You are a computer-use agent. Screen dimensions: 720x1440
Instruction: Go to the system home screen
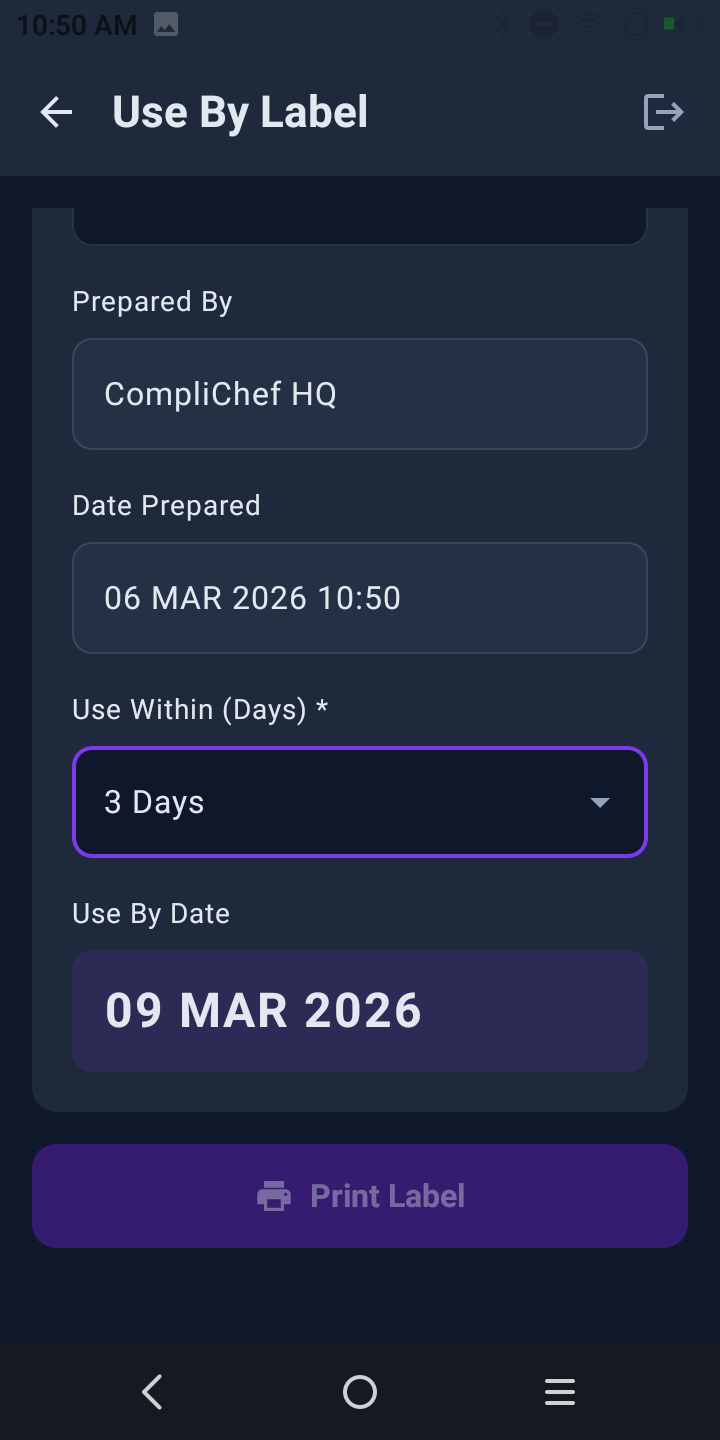360,1391
